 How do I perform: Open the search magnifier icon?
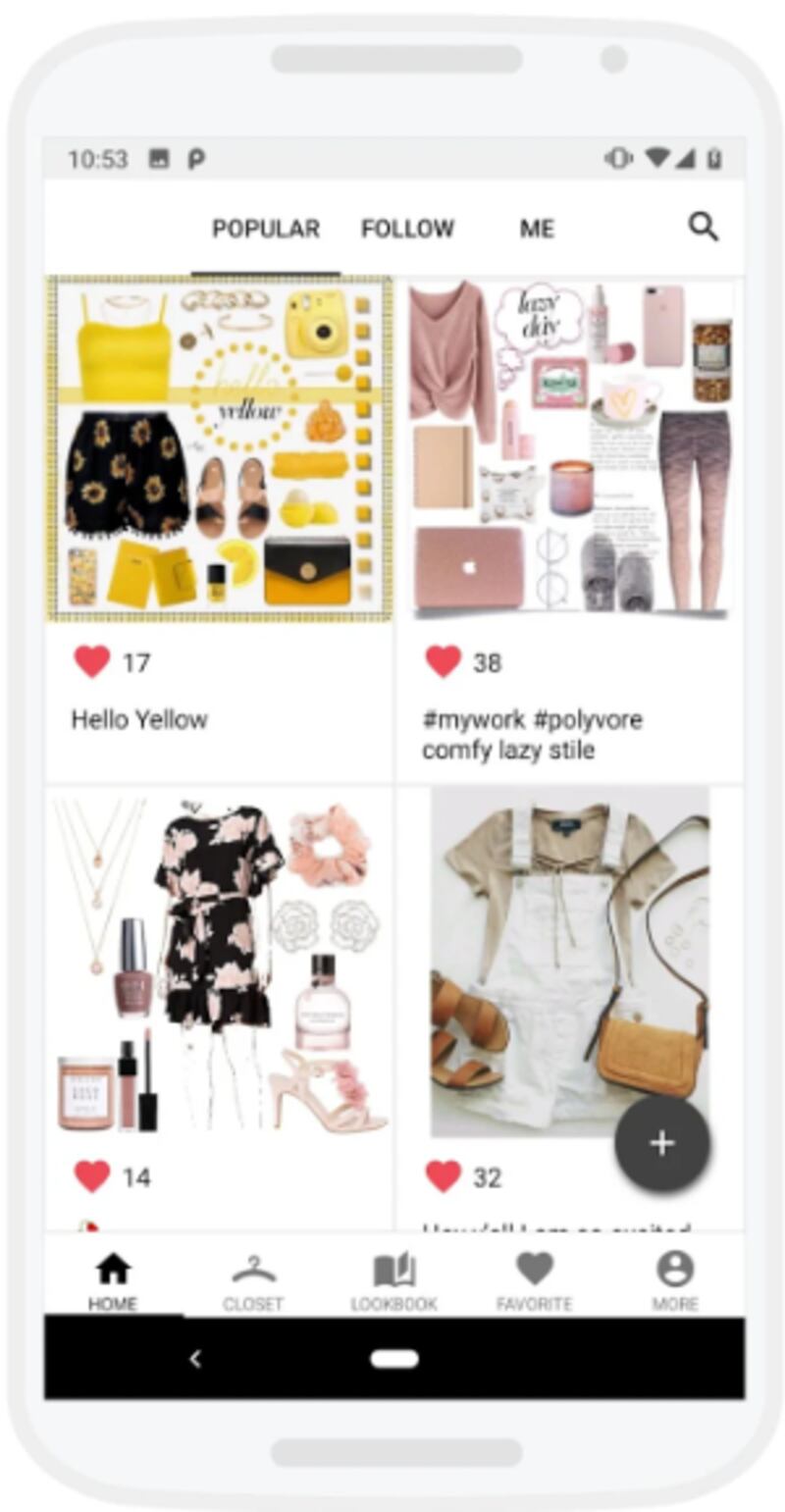pyautogui.click(x=703, y=228)
